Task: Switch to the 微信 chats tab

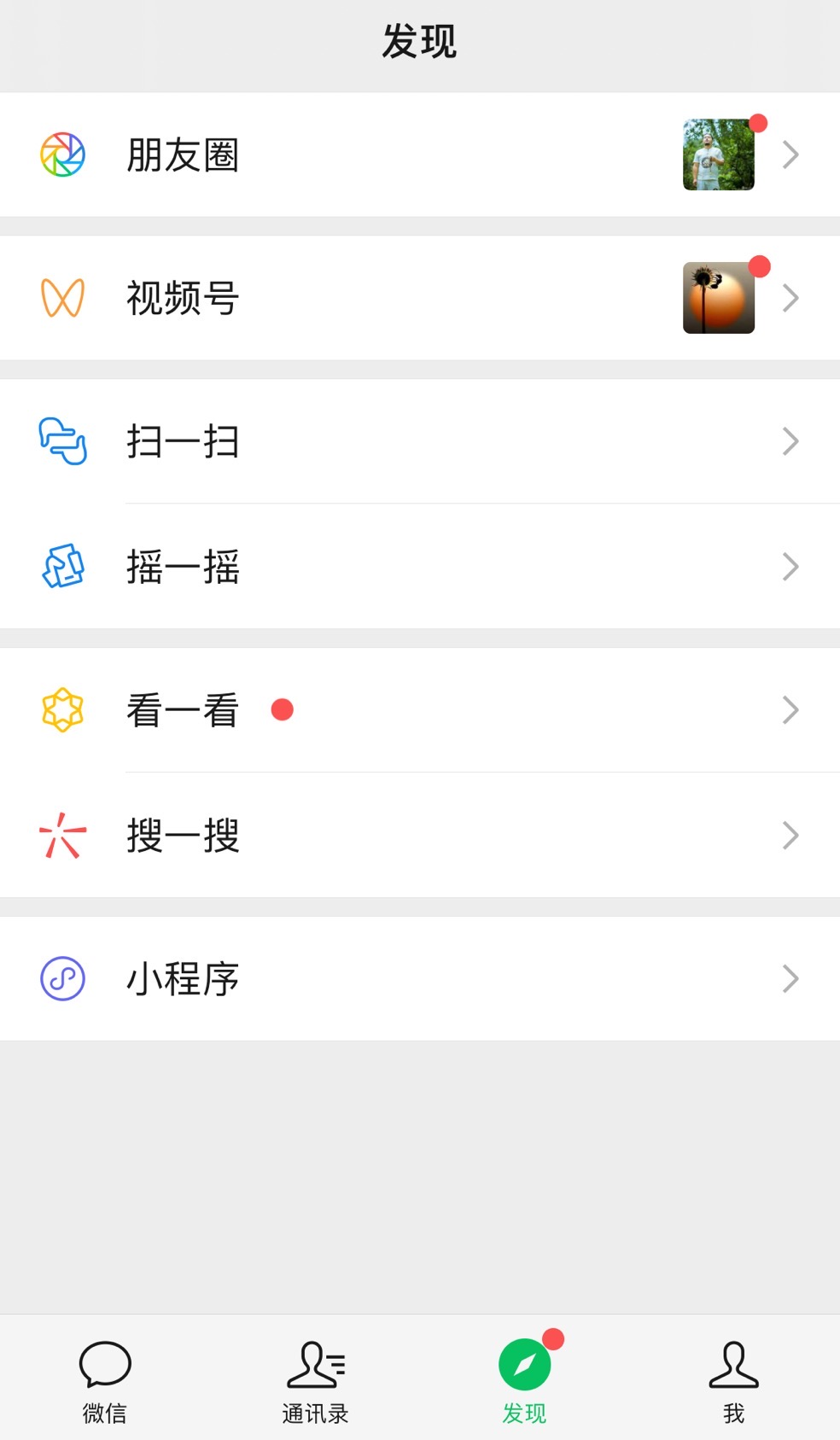Action: (x=105, y=1379)
